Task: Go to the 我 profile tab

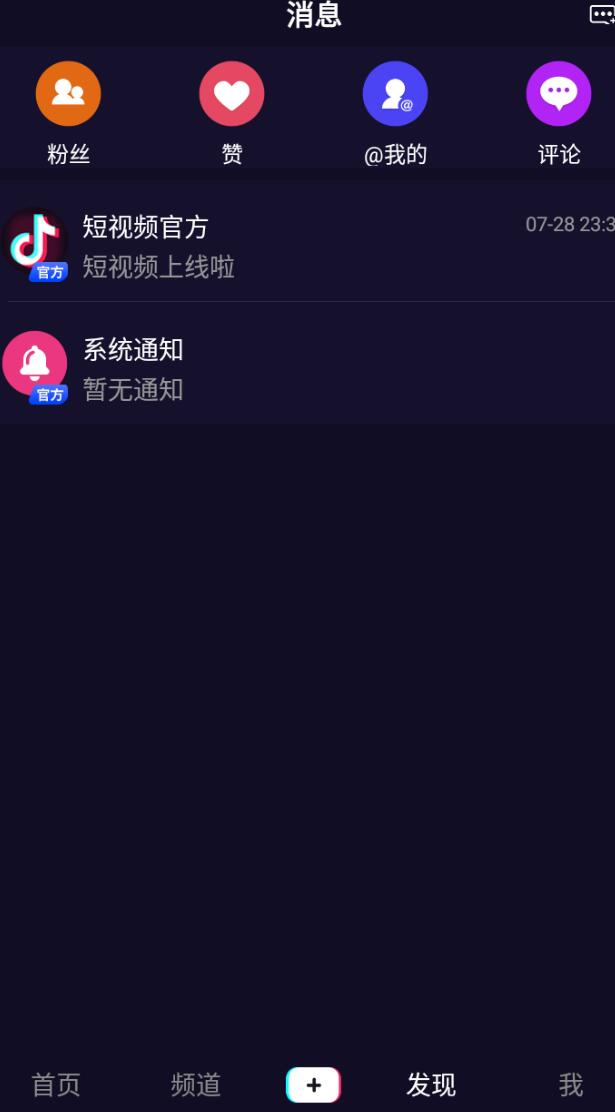Action: pos(570,1085)
